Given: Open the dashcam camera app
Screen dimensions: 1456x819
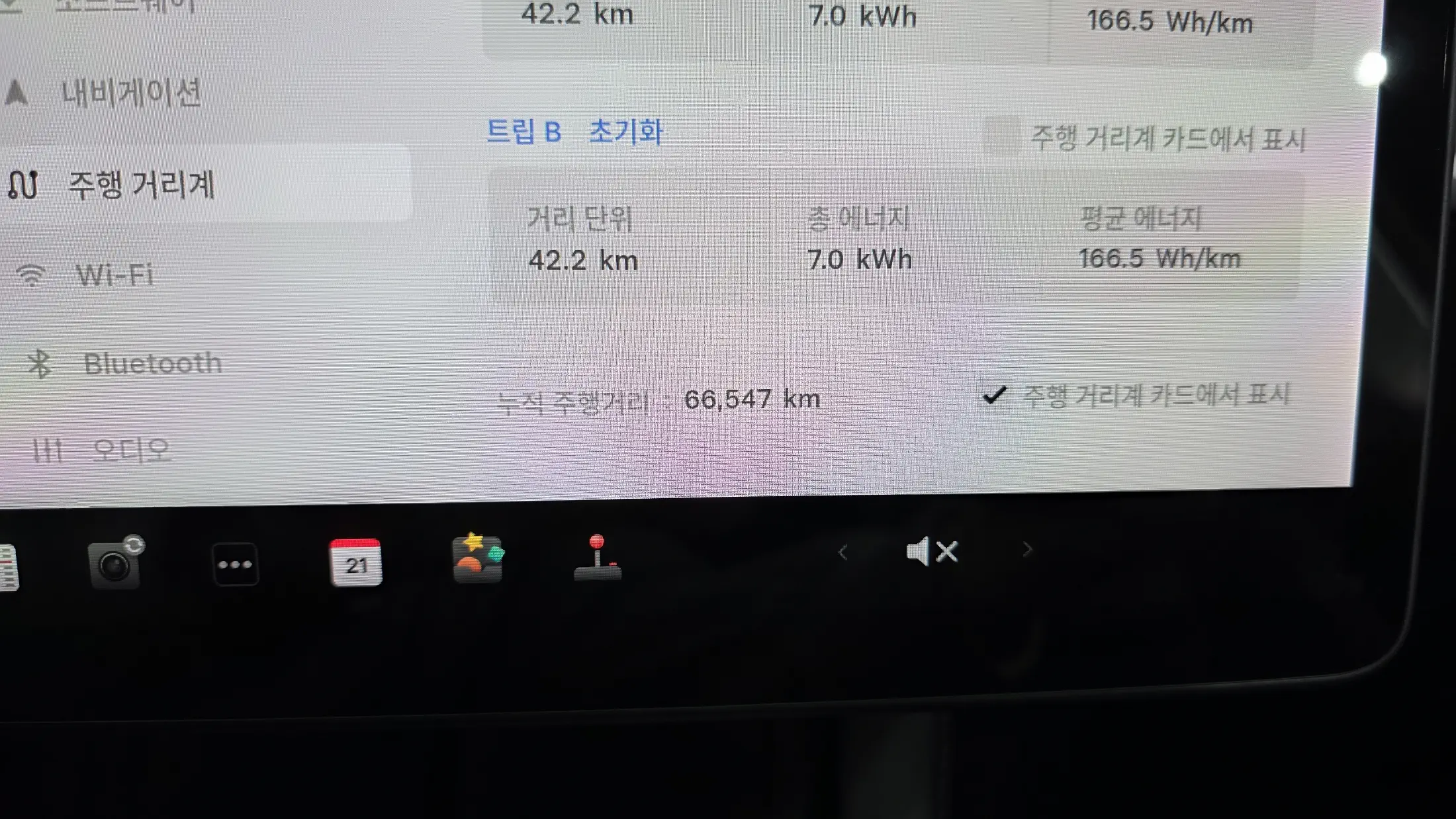Looking at the screenshot, I should (x=115, y=563).
